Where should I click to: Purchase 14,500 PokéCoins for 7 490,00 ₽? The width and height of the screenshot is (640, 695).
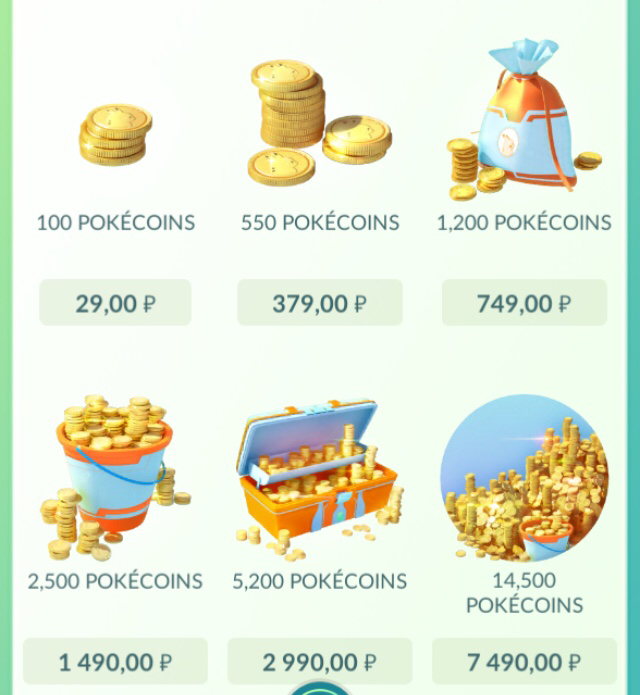click(x=524, y=661)
